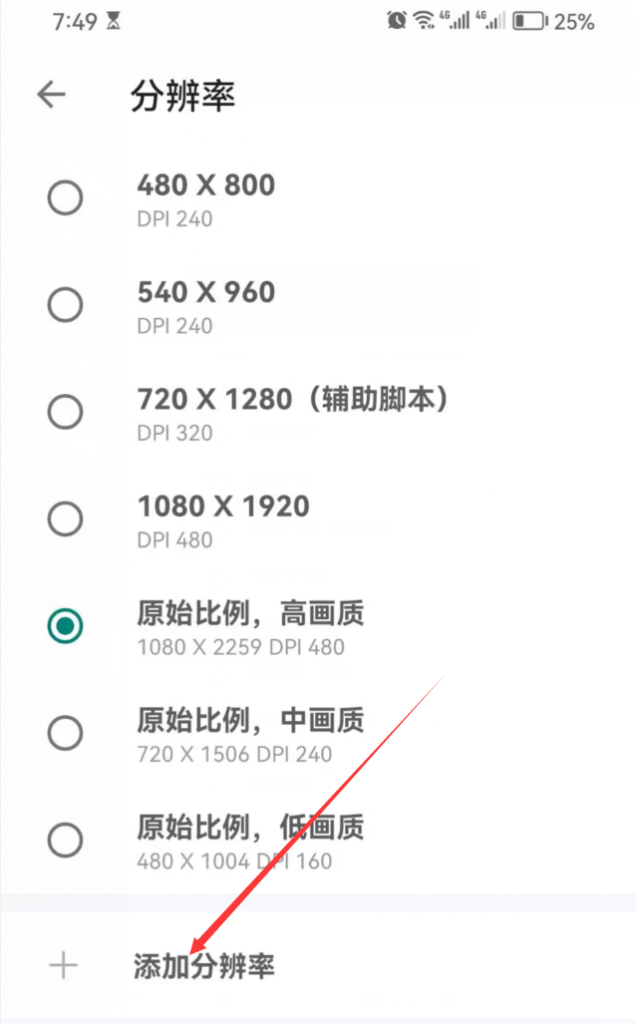Switch to 原始比例，中画质

(66, 733)
